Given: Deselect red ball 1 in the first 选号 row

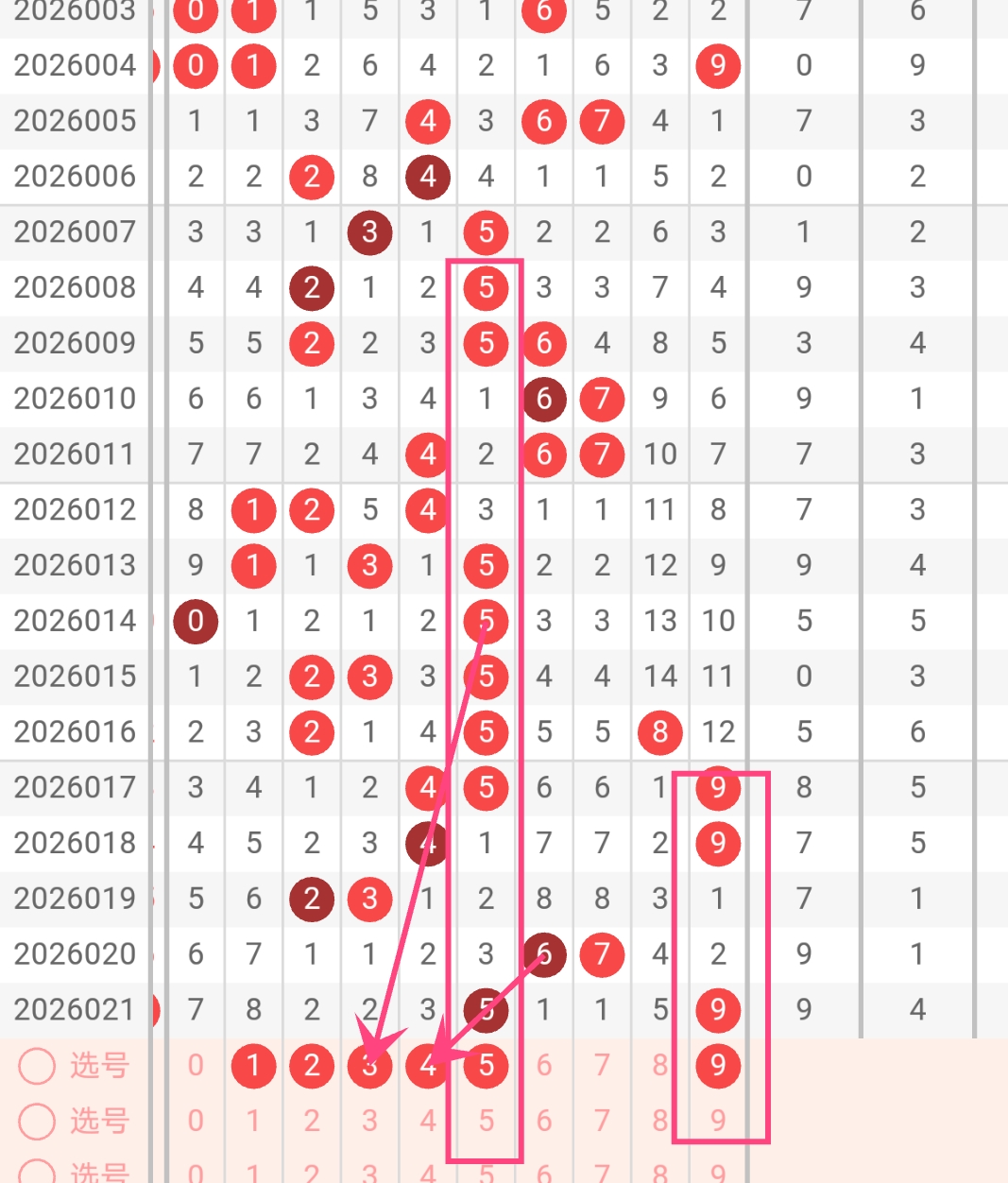Looking at the screenshot, I should (253, 1066).
